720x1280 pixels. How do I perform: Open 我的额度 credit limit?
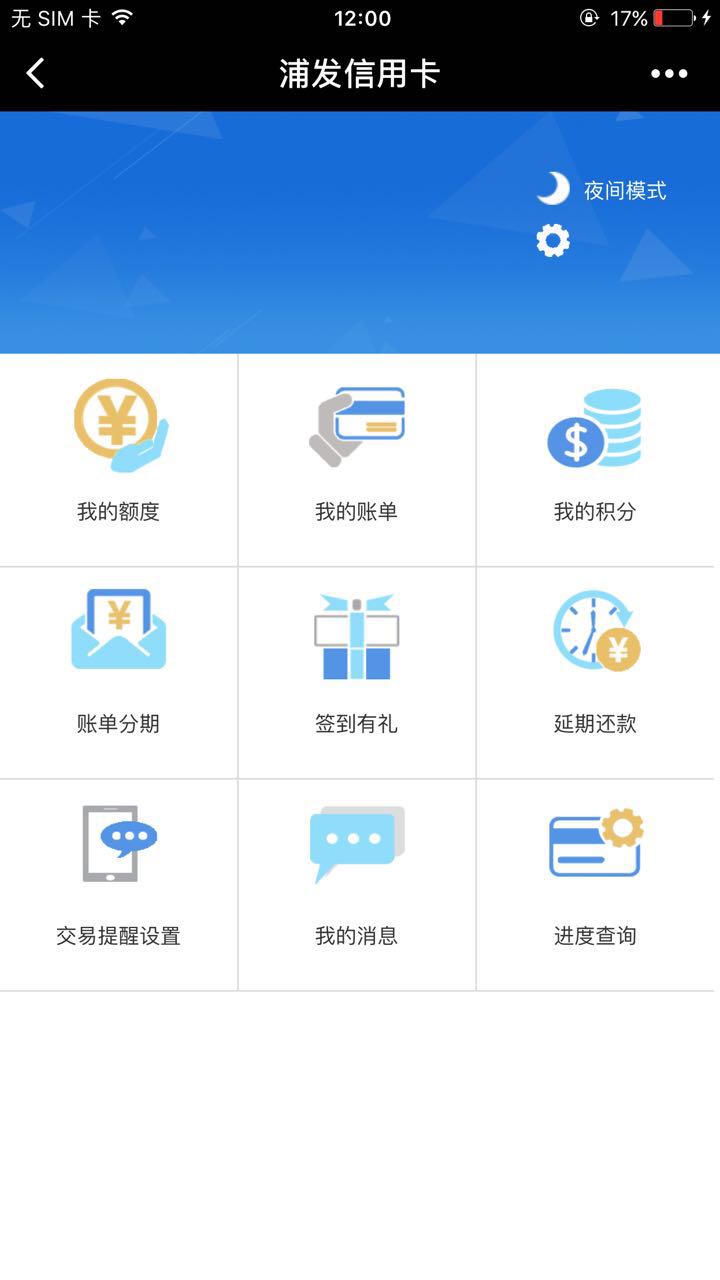click(x=119, y=459)
